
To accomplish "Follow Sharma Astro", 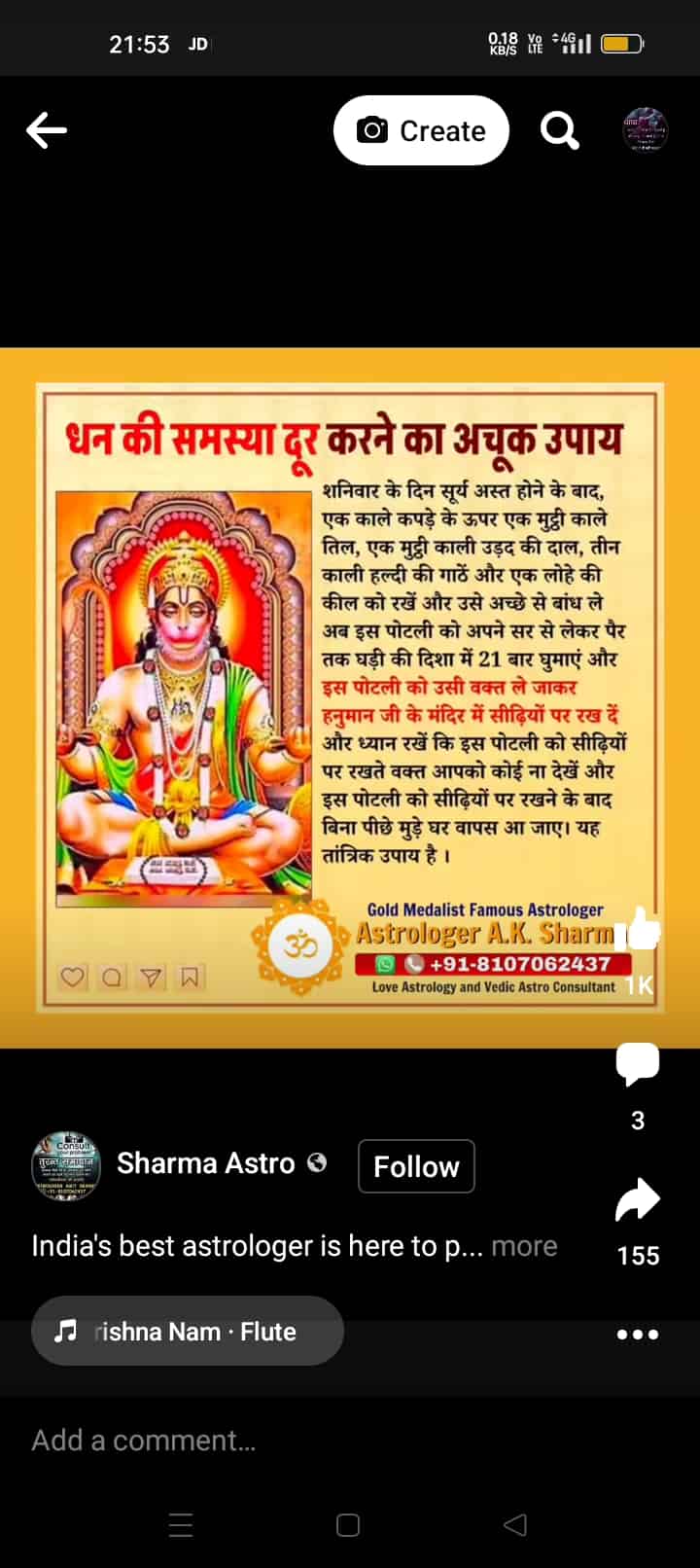I will pyautogui.click(x=416, y=1166).
